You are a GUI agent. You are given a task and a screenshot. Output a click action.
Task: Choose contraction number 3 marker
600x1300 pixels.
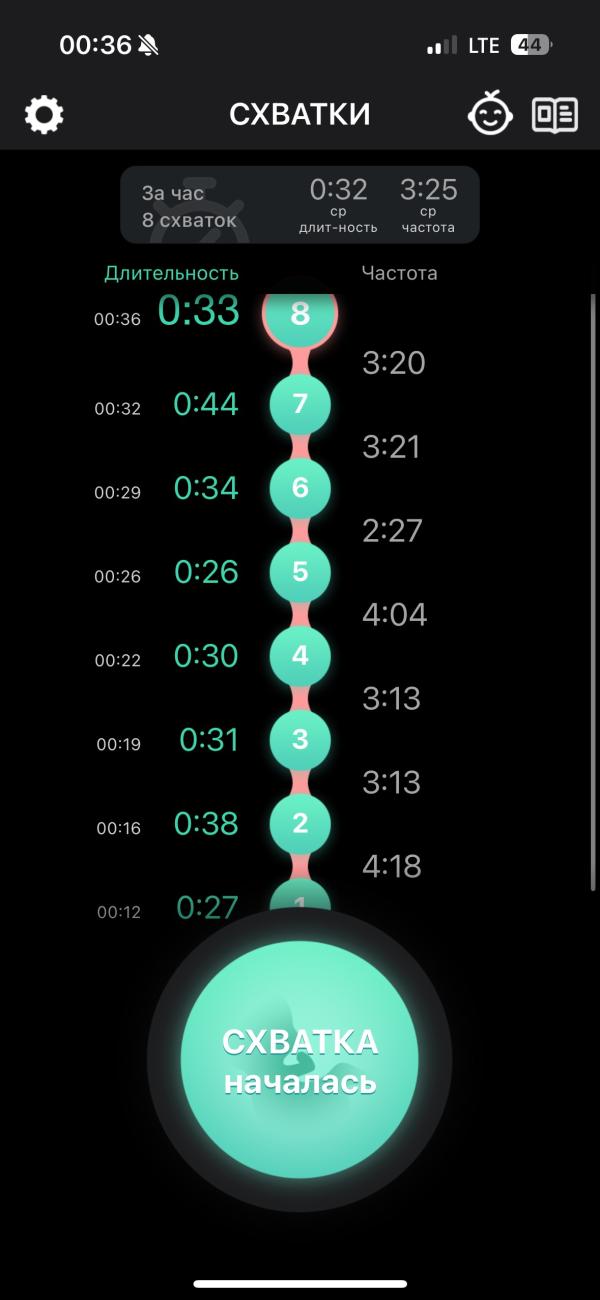click(300, 740)
